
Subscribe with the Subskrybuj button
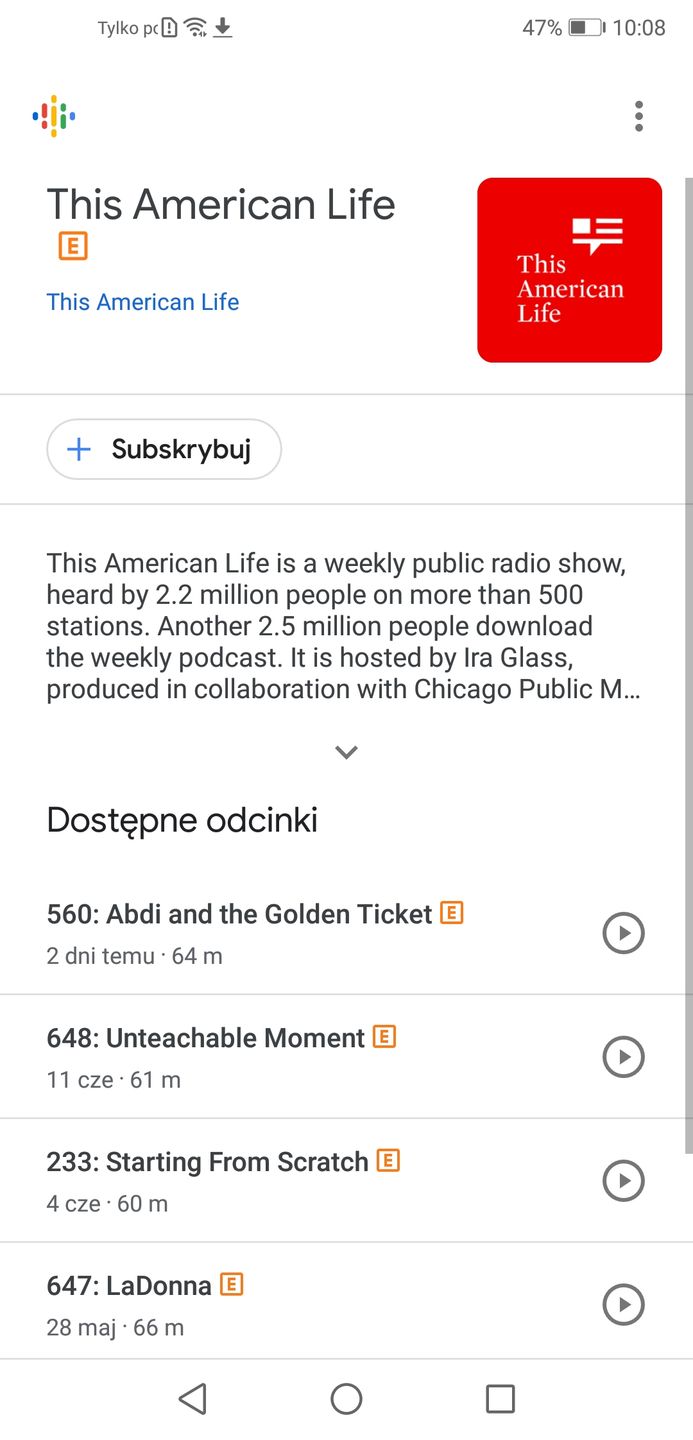164,449
